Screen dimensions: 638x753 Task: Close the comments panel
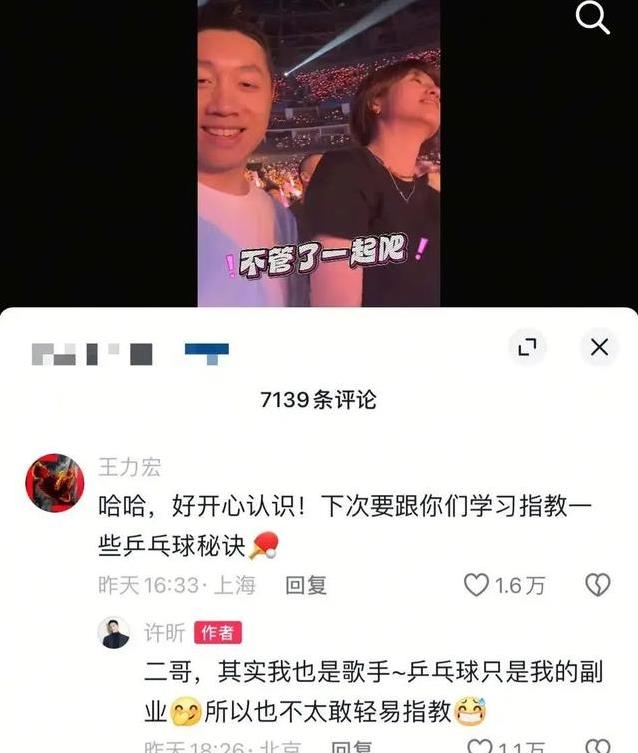tap(599, 347)
